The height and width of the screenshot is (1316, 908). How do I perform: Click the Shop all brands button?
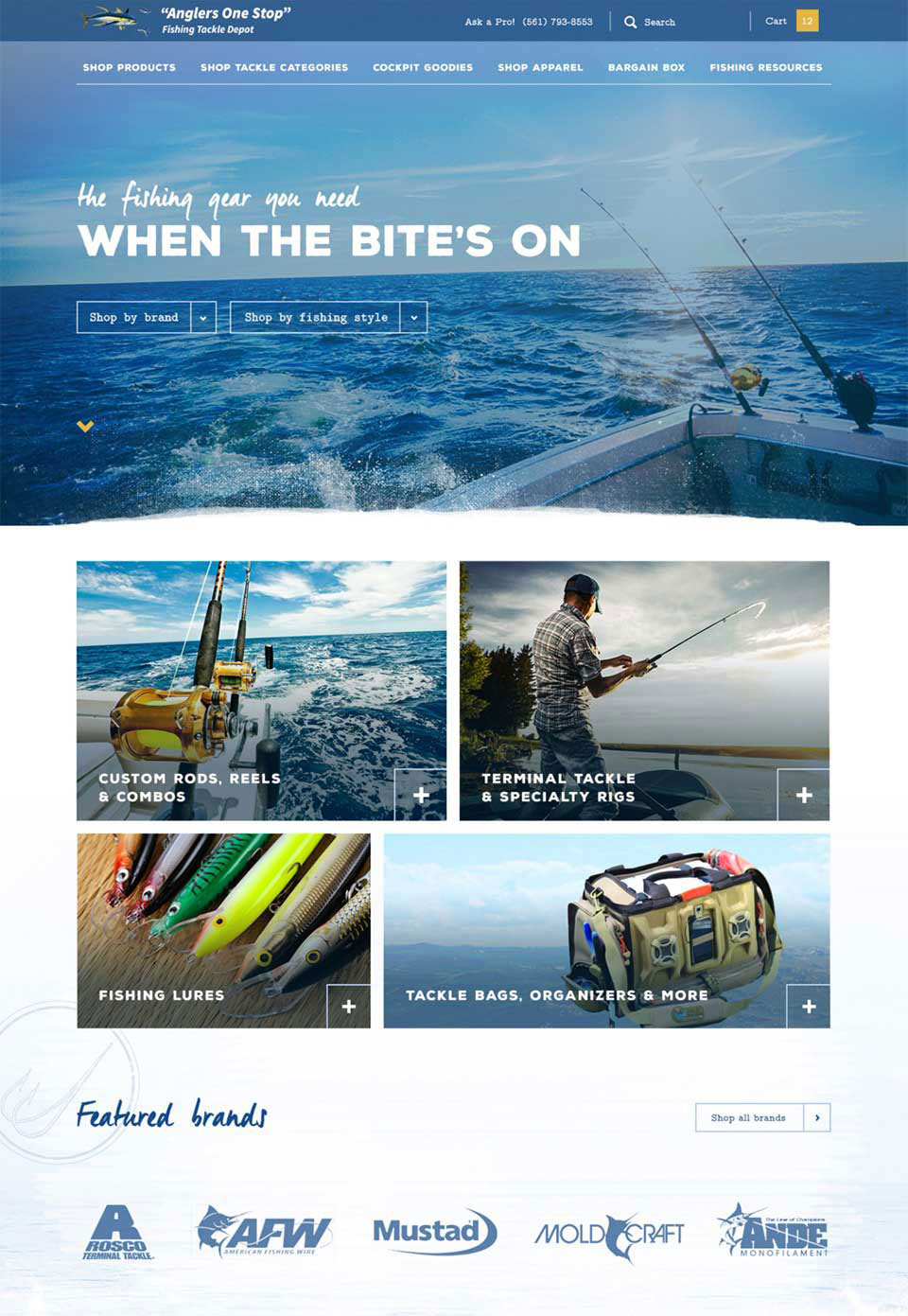[x=750, y=1117]
